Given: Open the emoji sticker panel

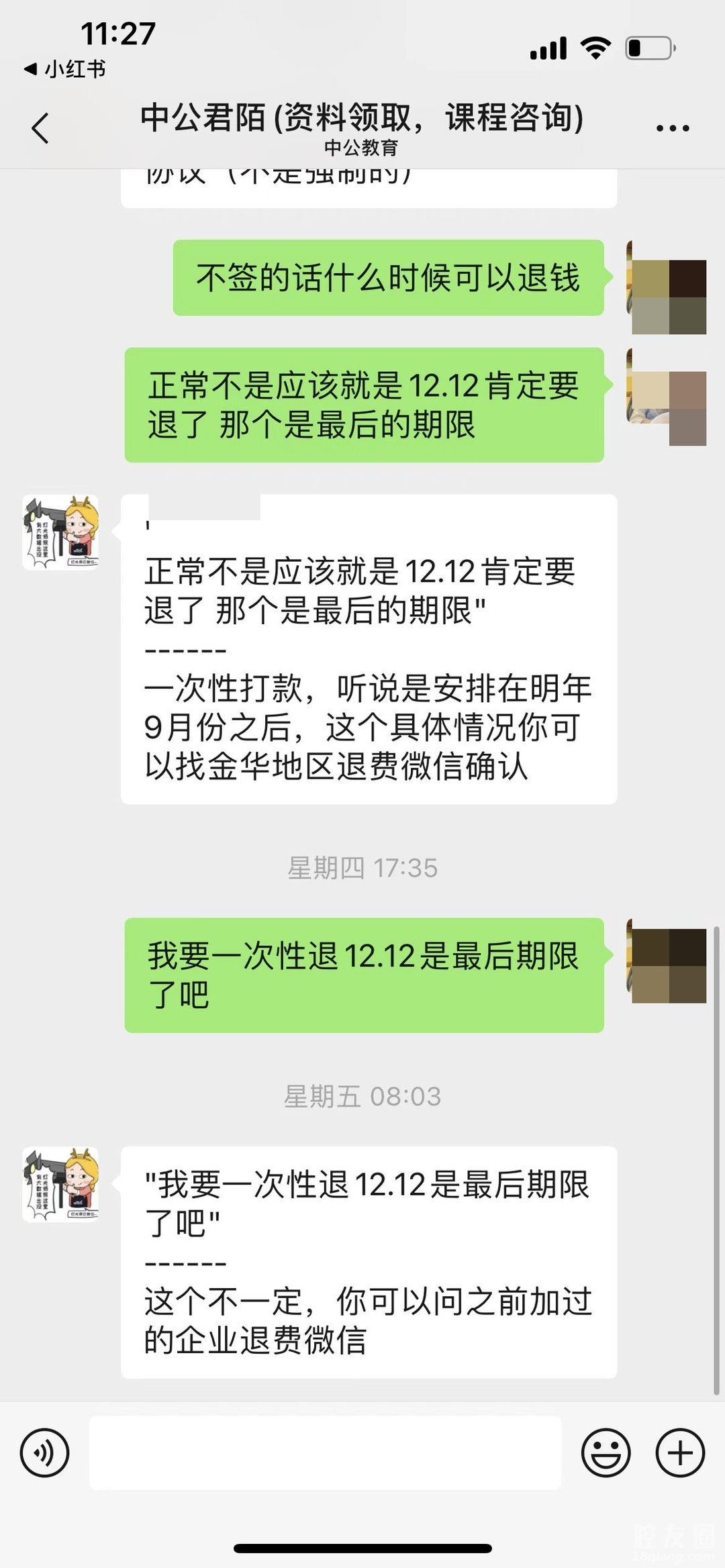Looking at the screenshot, I should point(606,1453).
